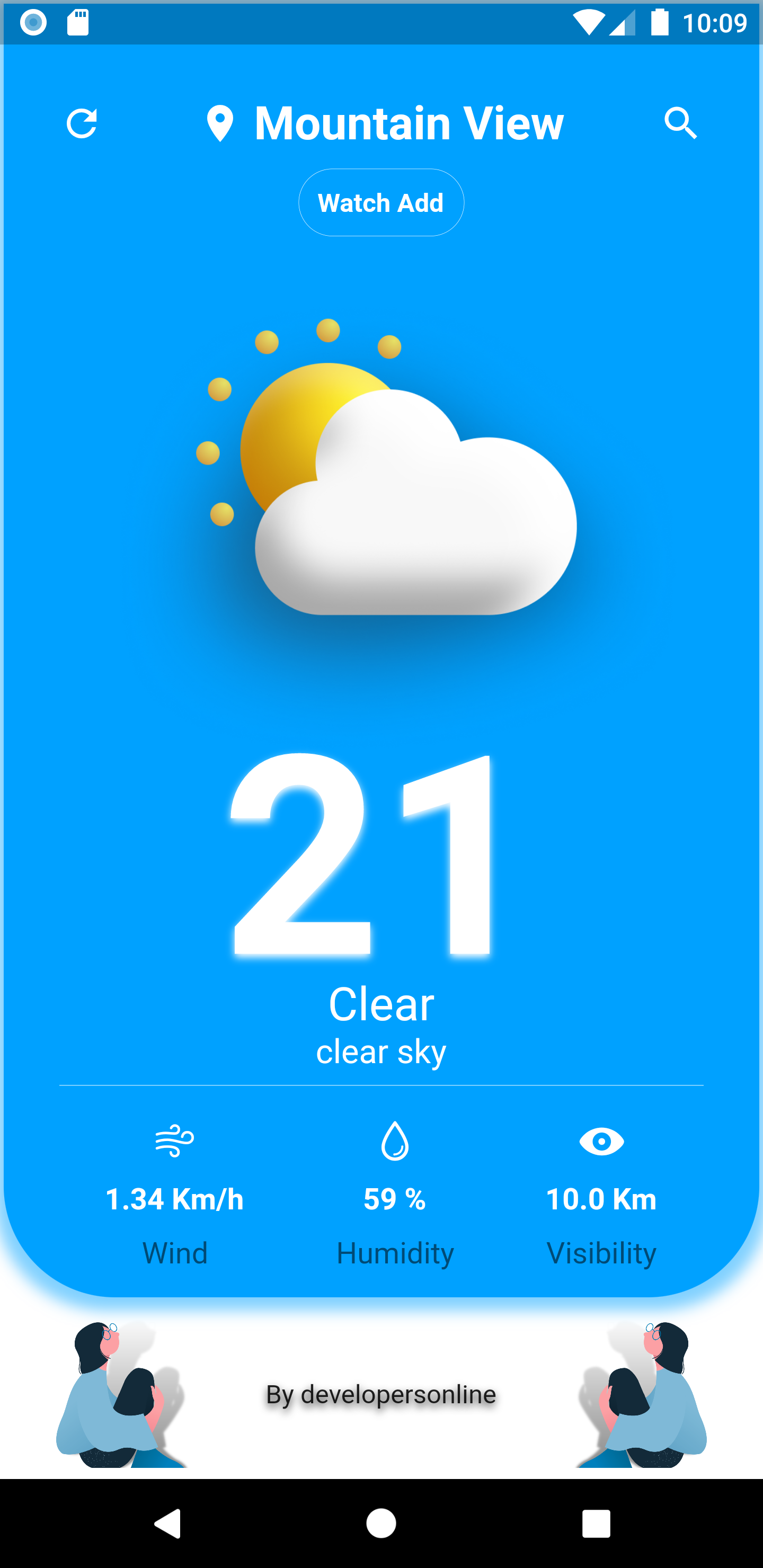Select the humidity water drop icon
This screenshot has height=1568, width=763.
coord(395,1141)
